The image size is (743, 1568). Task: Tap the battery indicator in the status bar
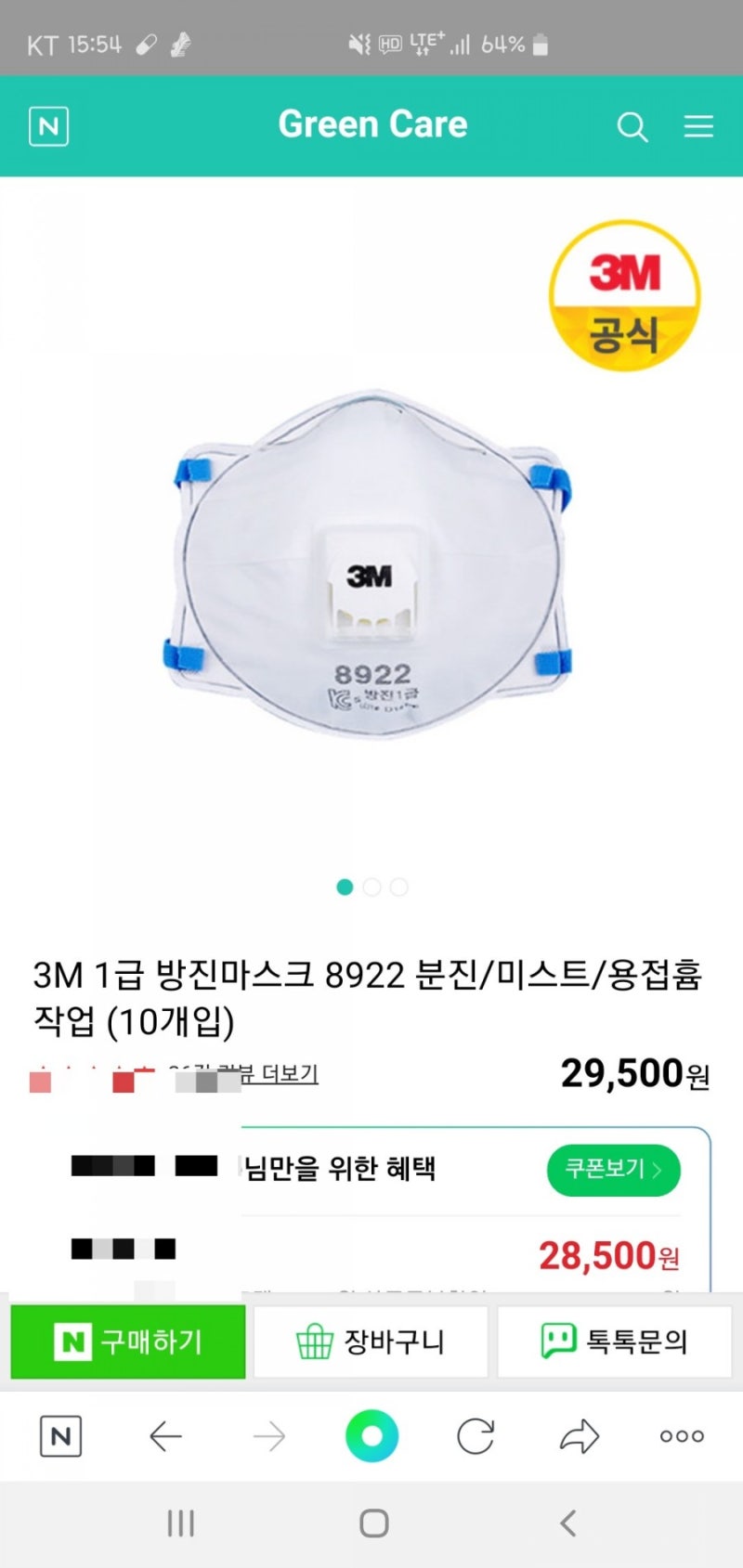point(543,43)
